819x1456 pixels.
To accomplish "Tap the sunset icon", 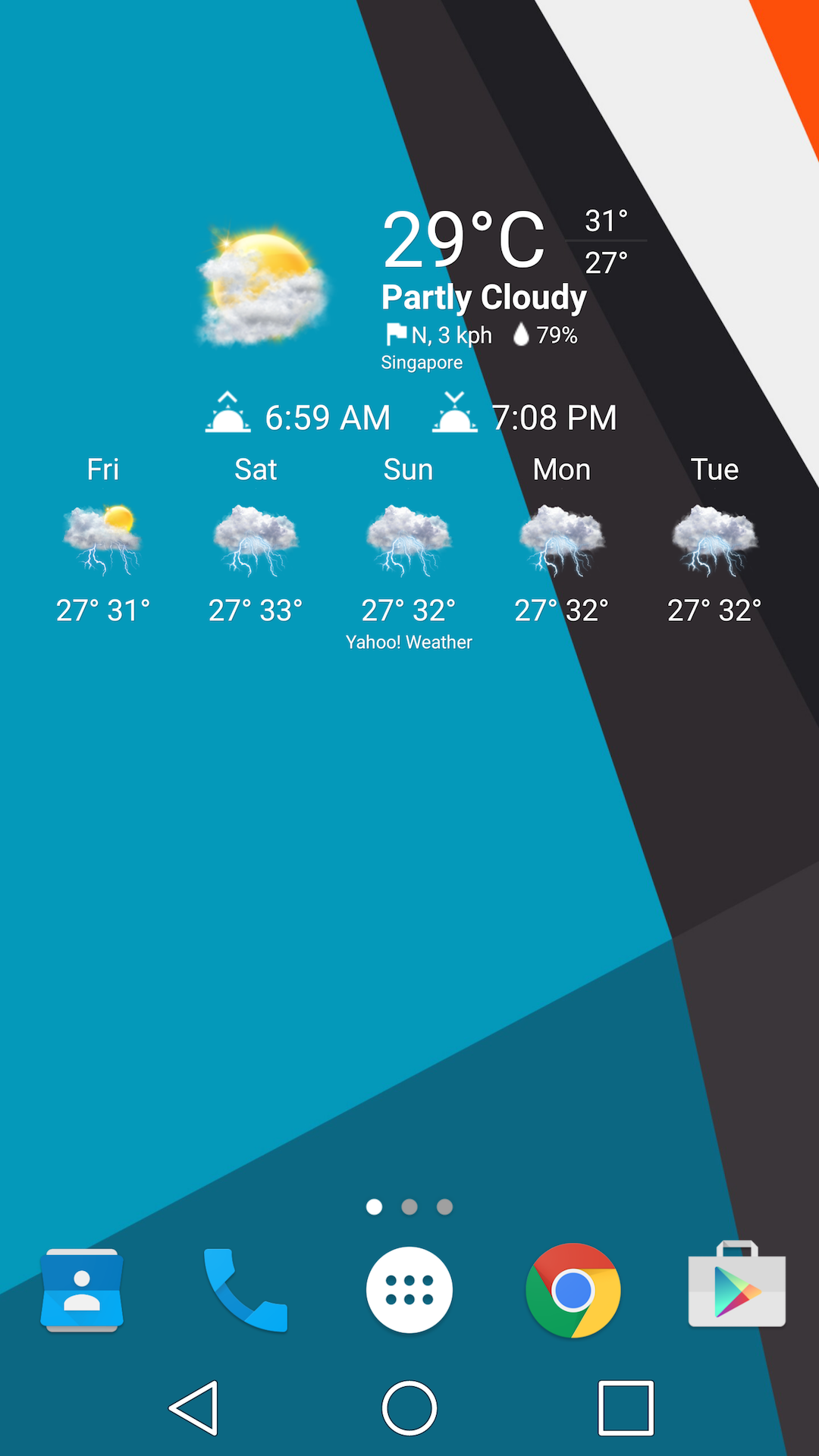I will (457, 416).
